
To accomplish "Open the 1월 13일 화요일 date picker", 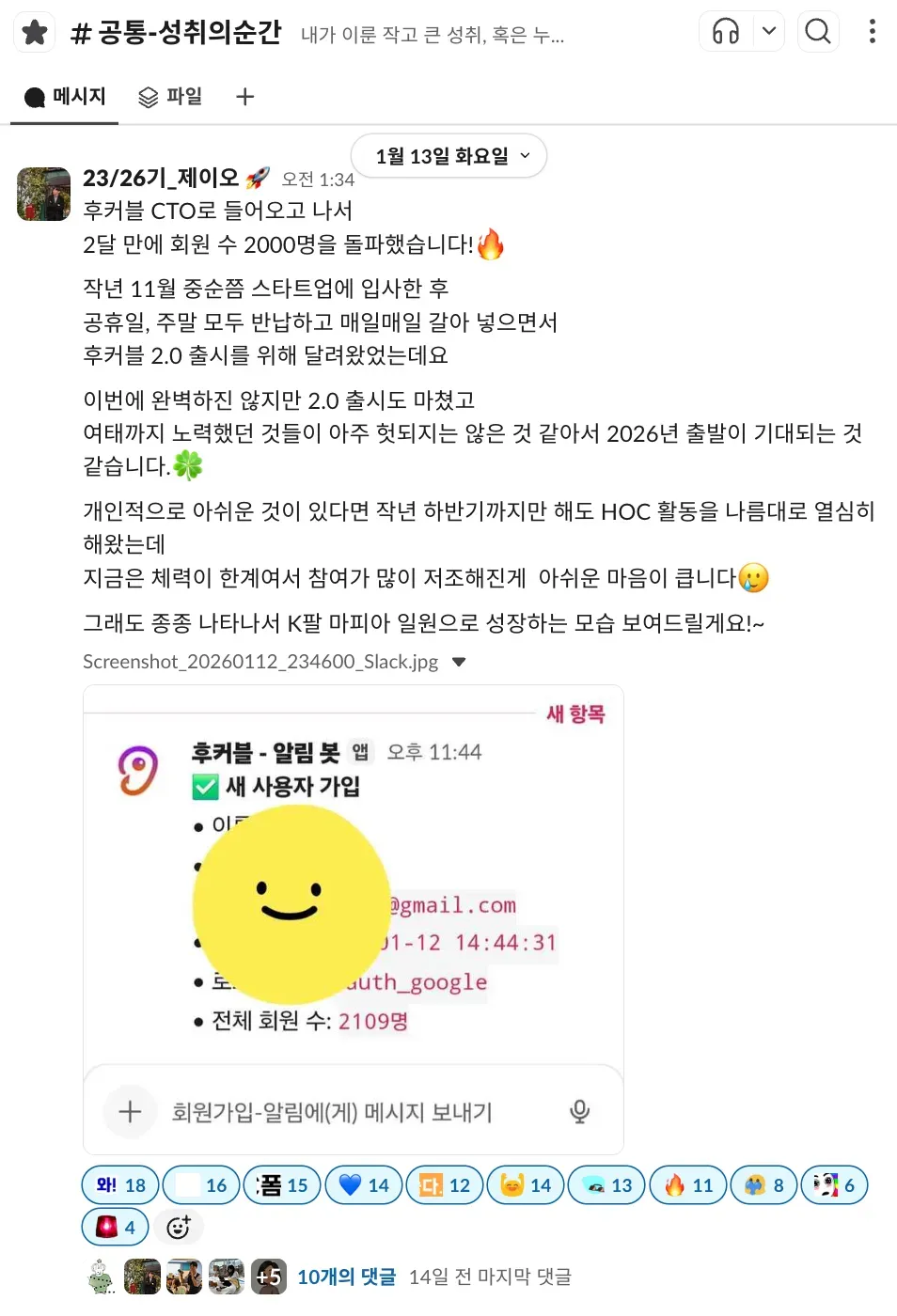I will 449,156.
